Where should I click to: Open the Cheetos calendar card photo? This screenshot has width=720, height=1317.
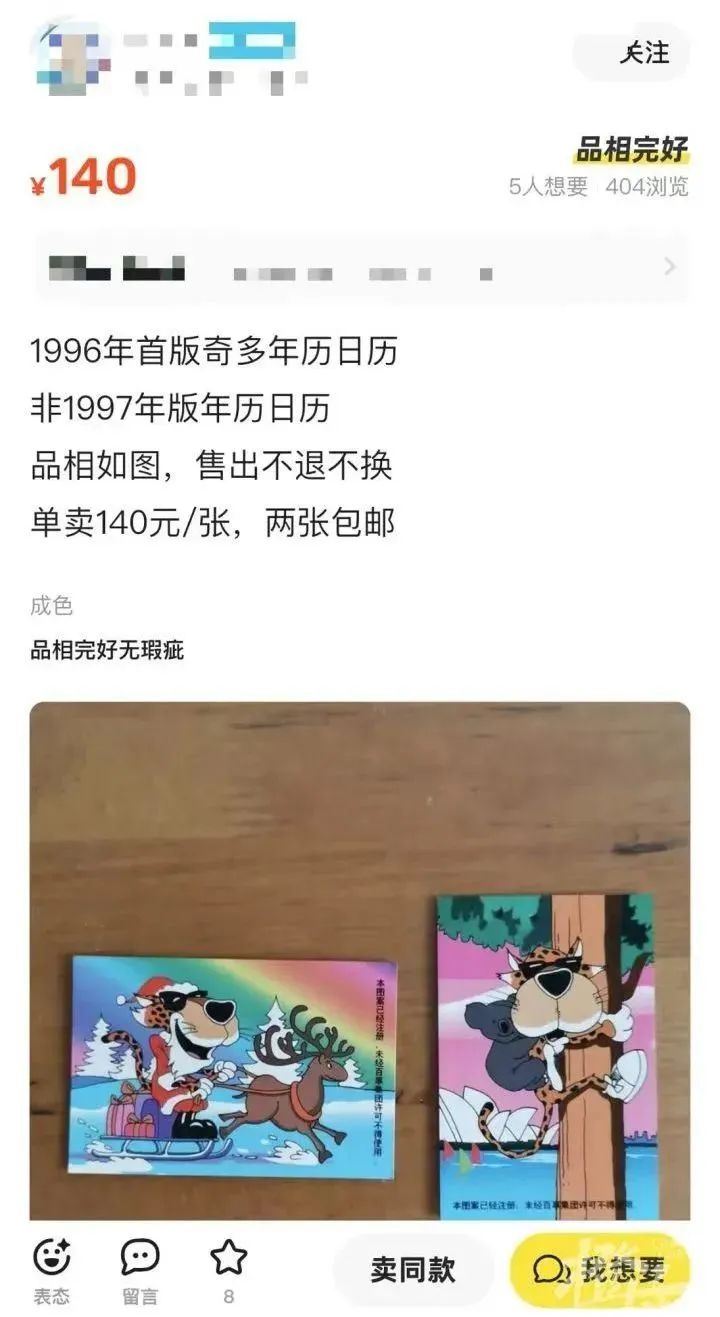coord(360,960)
